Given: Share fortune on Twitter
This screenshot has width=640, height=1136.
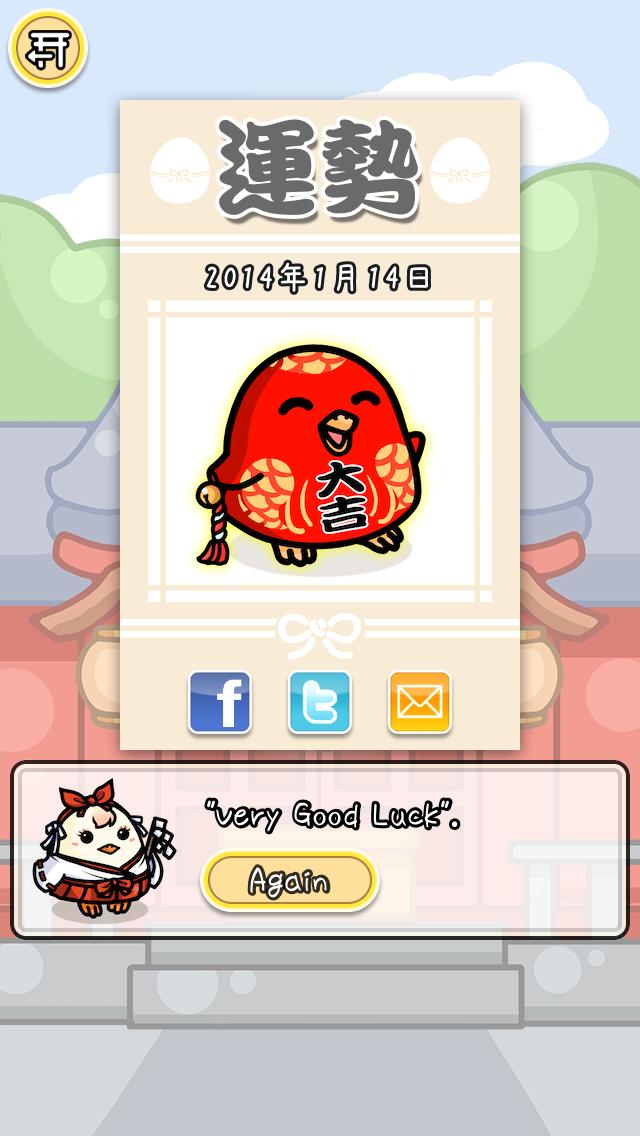Looking at the screenshot, I should pyautogui.click(x=320, y=702).
